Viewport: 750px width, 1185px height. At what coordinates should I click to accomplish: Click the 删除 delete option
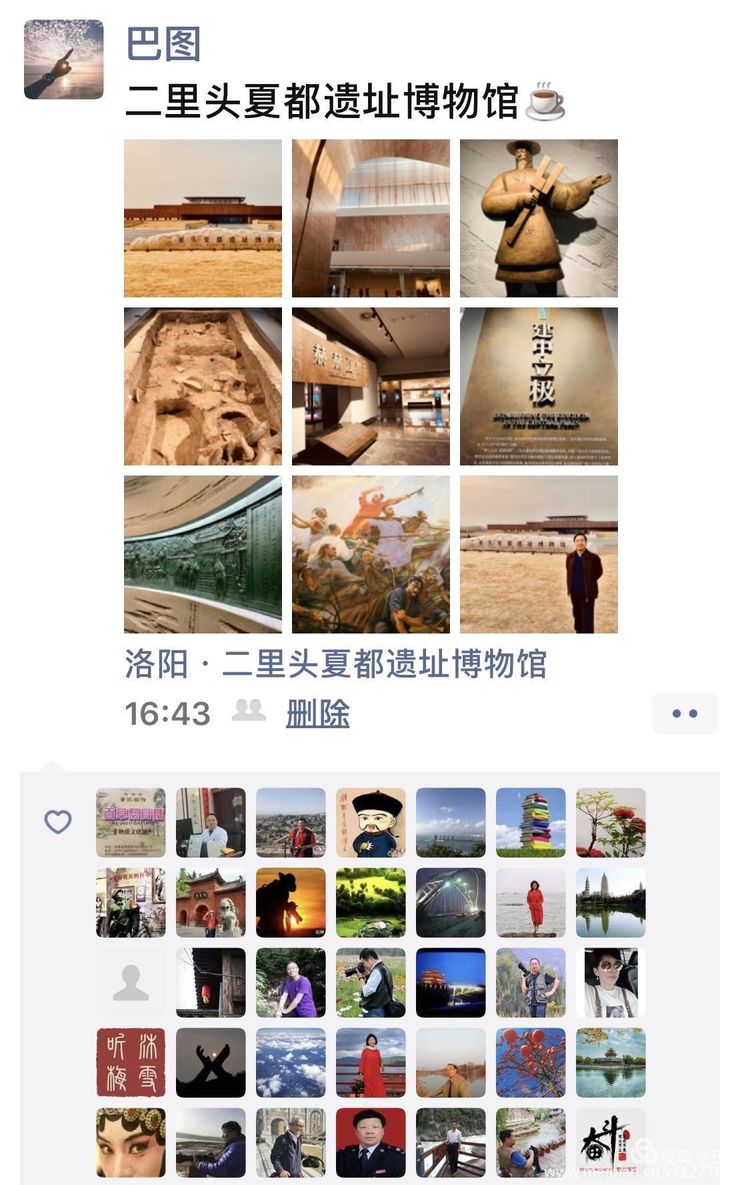pos(317,713)
